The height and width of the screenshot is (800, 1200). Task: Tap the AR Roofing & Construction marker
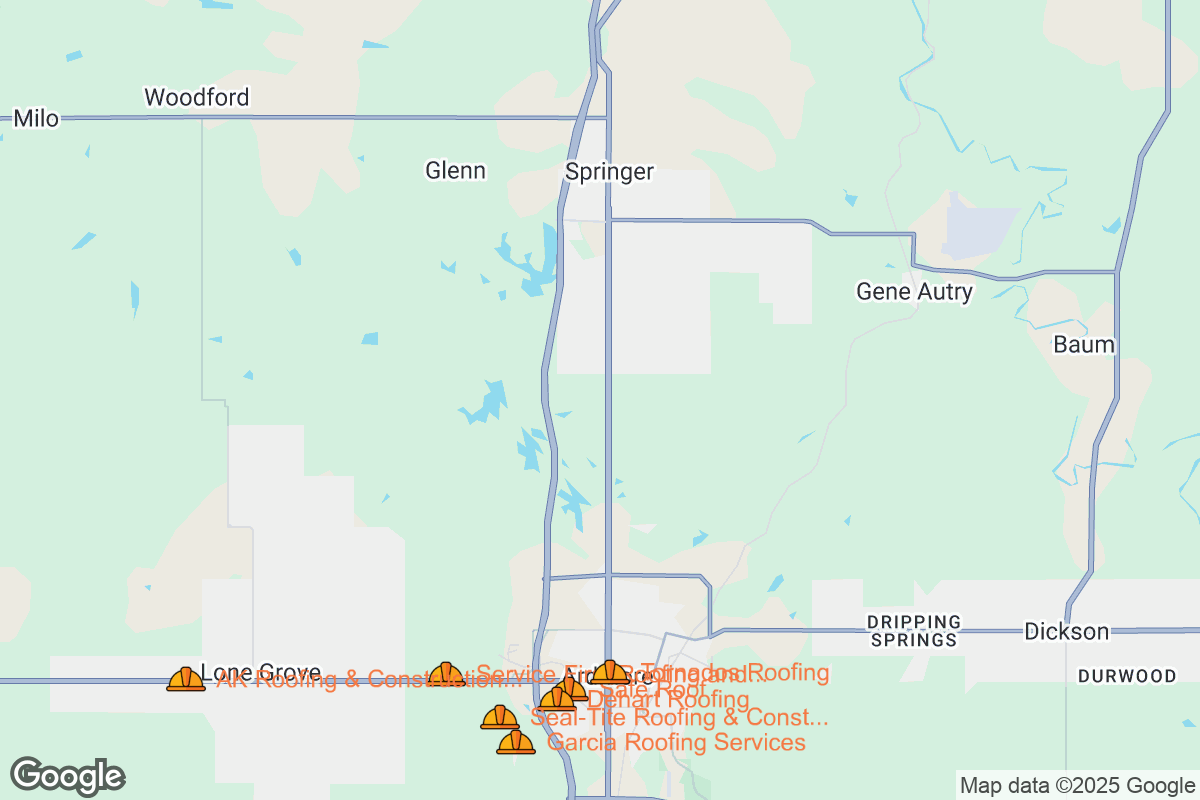coord(186,680)
